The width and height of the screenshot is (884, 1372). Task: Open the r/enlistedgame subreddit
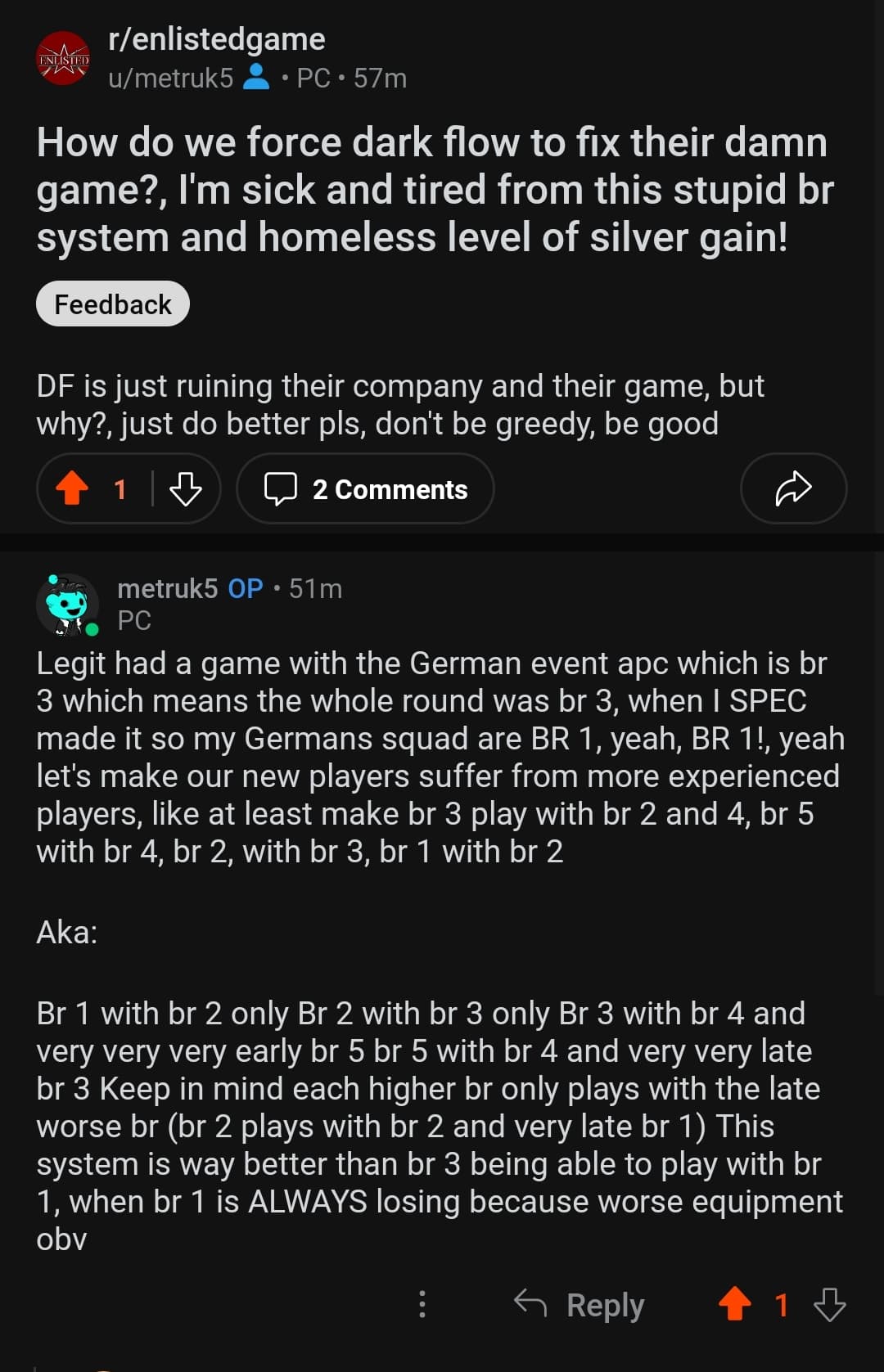216,39
